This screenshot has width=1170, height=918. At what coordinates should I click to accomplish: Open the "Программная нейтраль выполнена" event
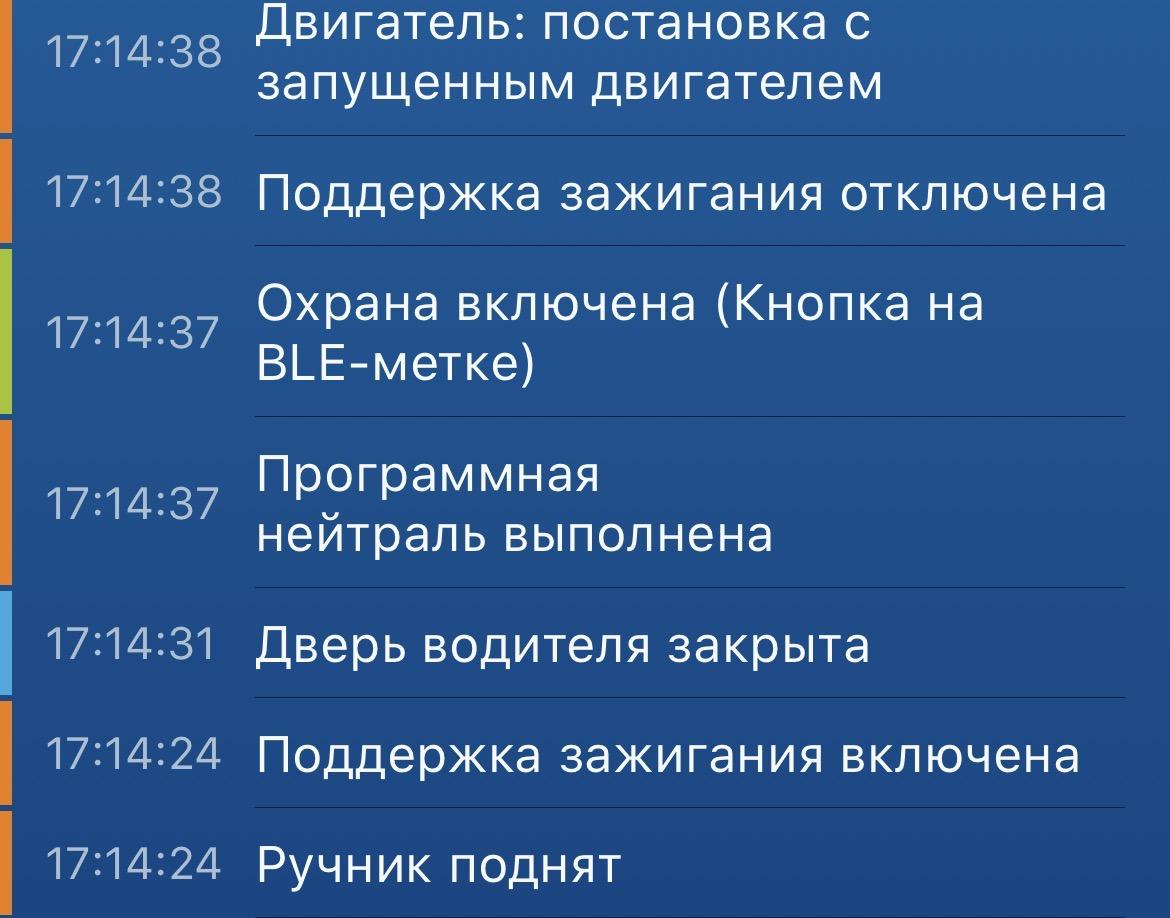[x=515, y=504]
